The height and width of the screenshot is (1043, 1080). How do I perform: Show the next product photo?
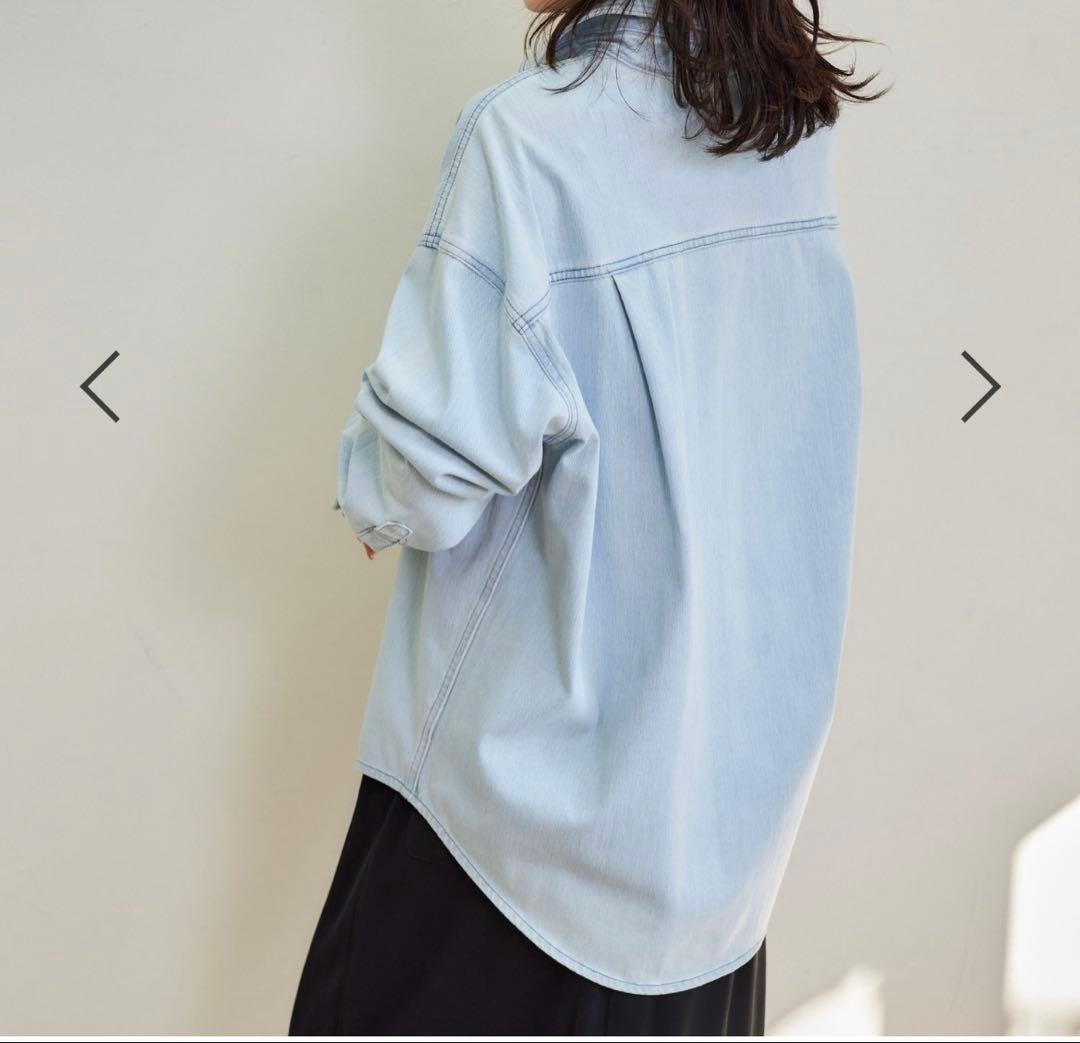click(980, 386)
